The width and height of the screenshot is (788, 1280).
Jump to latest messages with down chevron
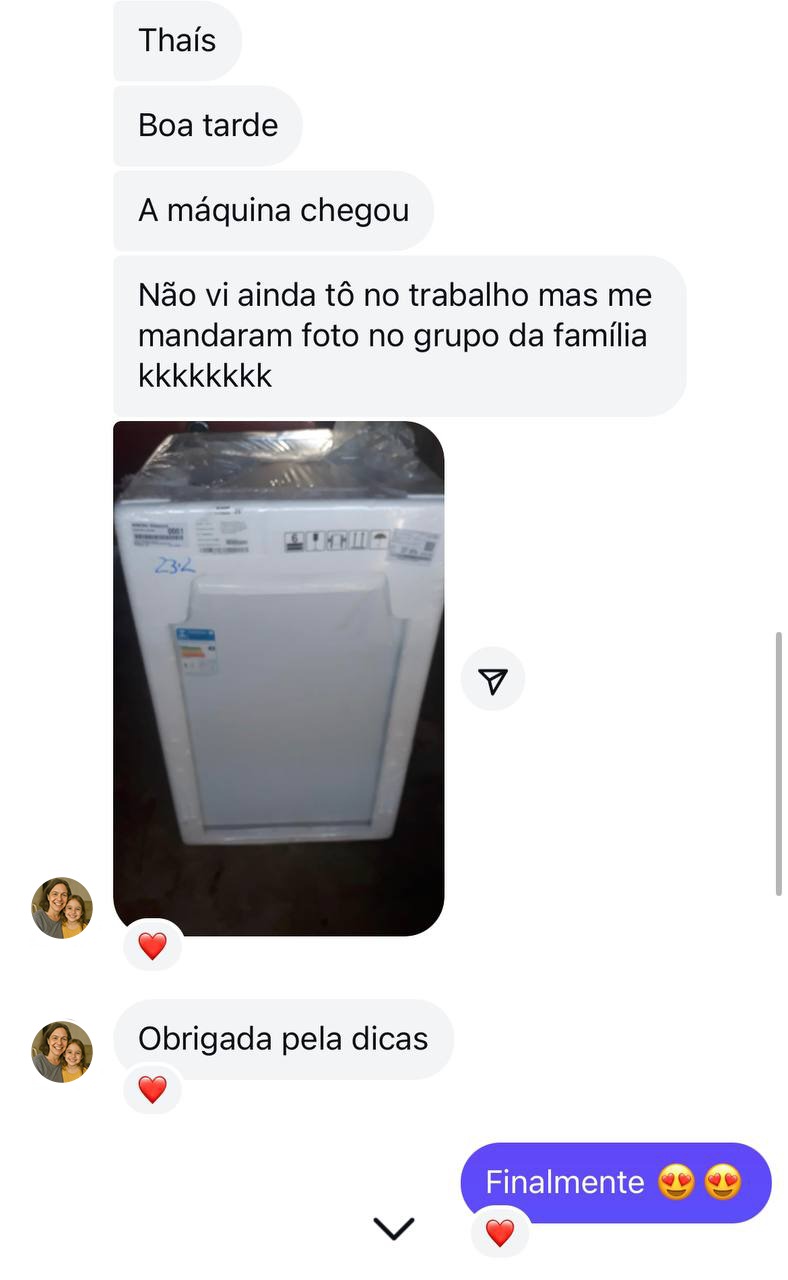(393, 1229)
